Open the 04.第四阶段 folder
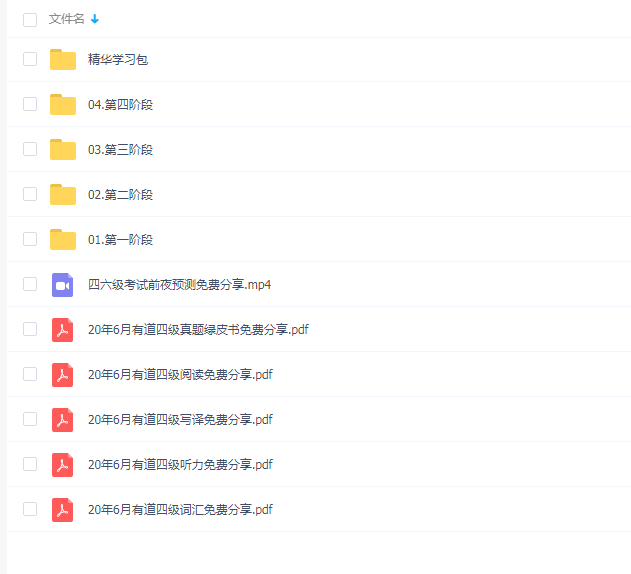Image resolution: width=631 pixels, height=574 pixels. 120,104
